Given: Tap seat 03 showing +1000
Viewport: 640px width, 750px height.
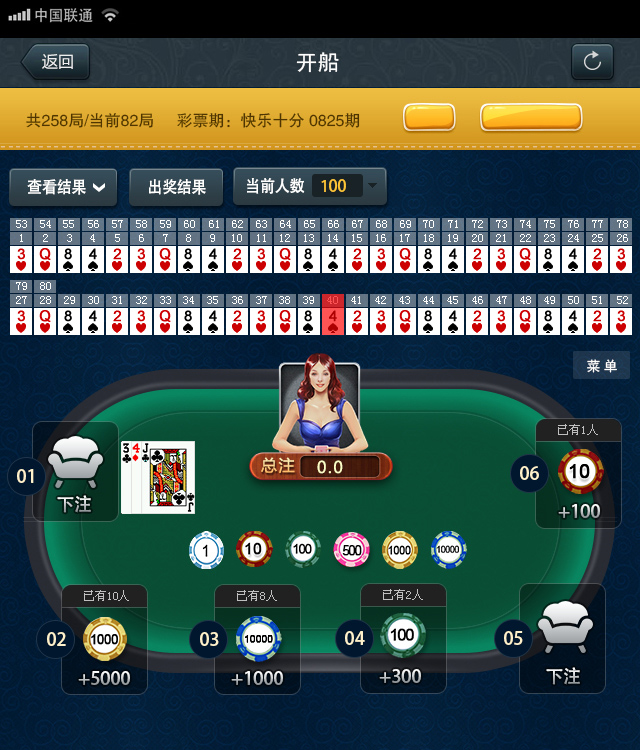Looking at the screenshot, I should pyautogui.click(x=258, y=642).
